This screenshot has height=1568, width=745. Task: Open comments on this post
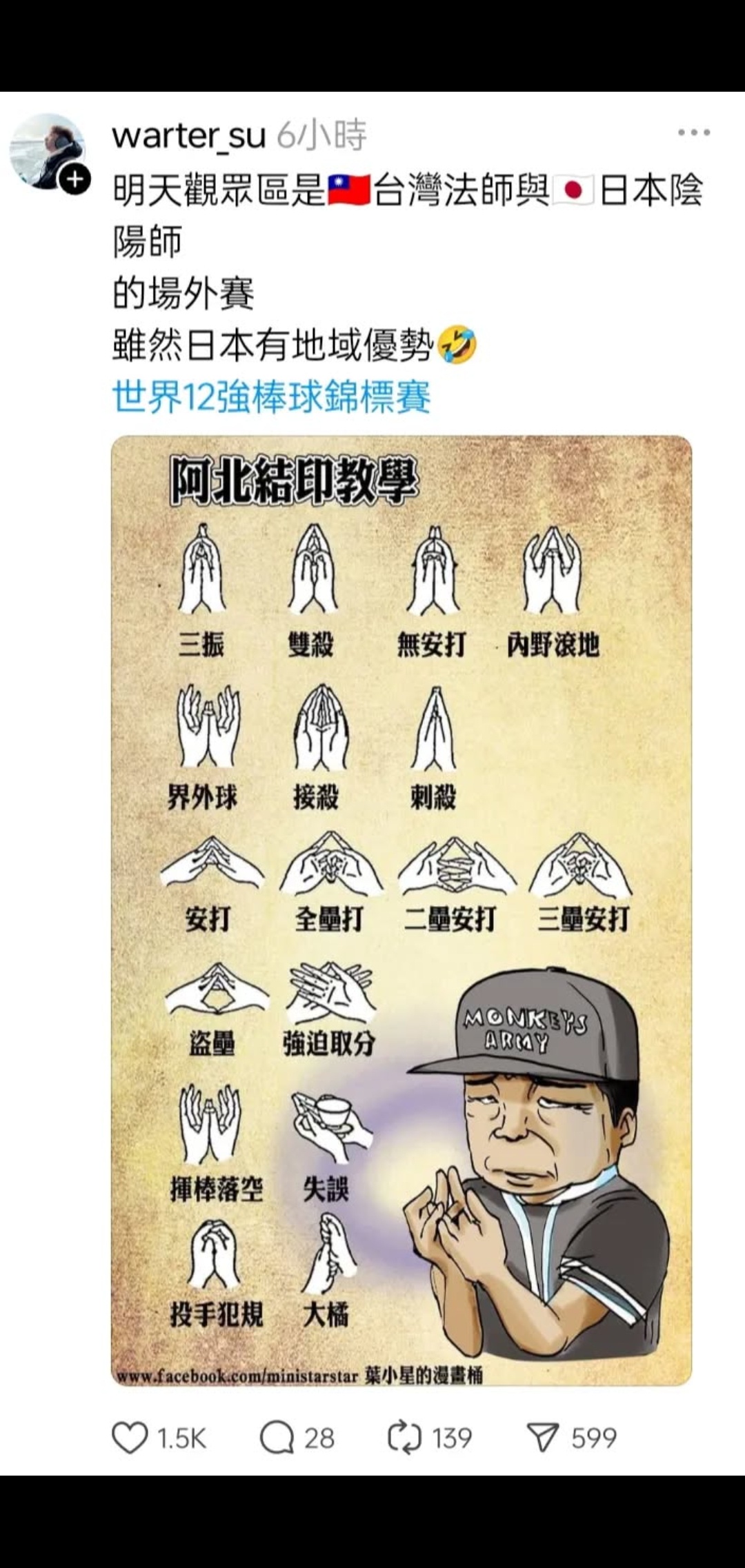point(277,1438)
